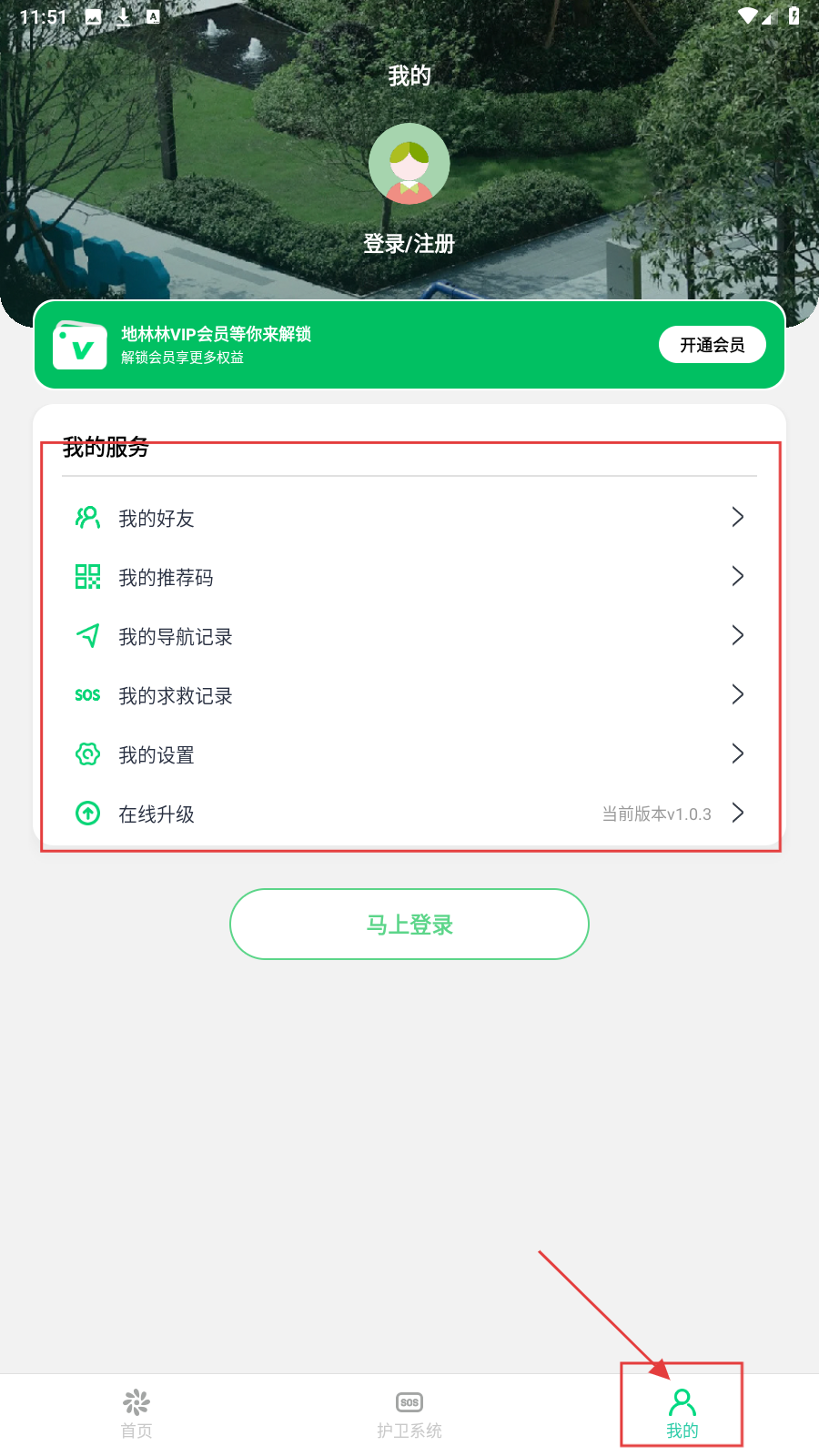Switch to the 护卫系统 tab
Viewport: 819px width, 1456px height.
pos(409,1413)
